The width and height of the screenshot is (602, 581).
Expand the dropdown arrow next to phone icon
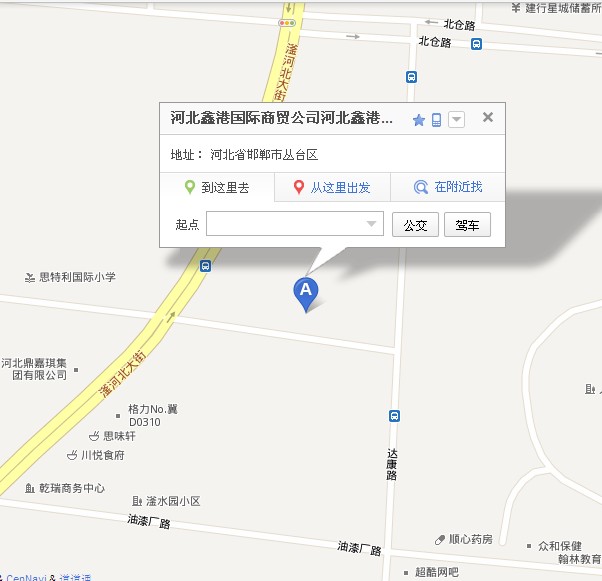pyautogui.click(x=456, y=120)
